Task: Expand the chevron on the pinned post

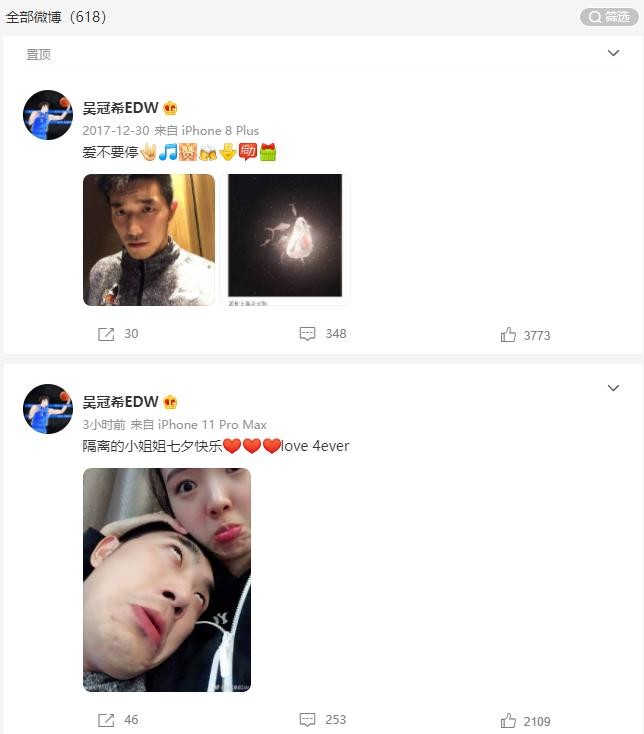Action: [x=613, y=53]
